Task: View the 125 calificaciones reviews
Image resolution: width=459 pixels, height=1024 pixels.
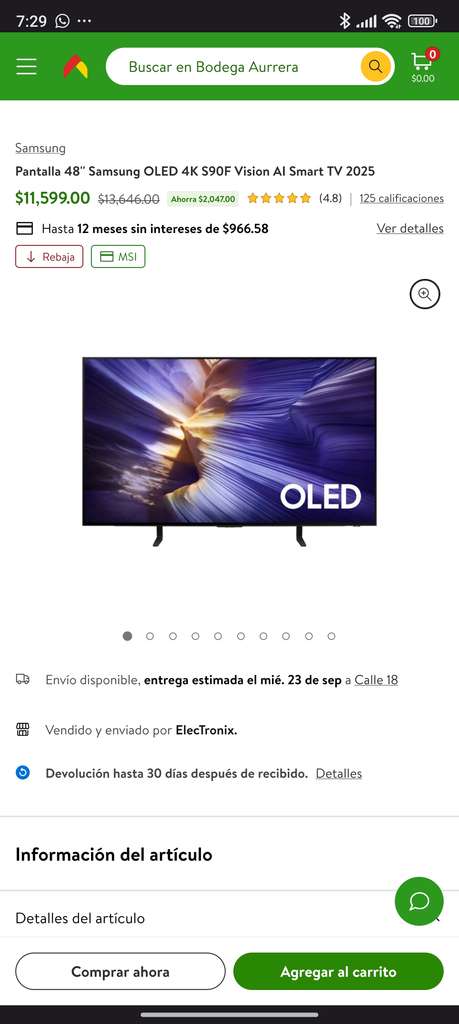Action: (x=402, y=199)
